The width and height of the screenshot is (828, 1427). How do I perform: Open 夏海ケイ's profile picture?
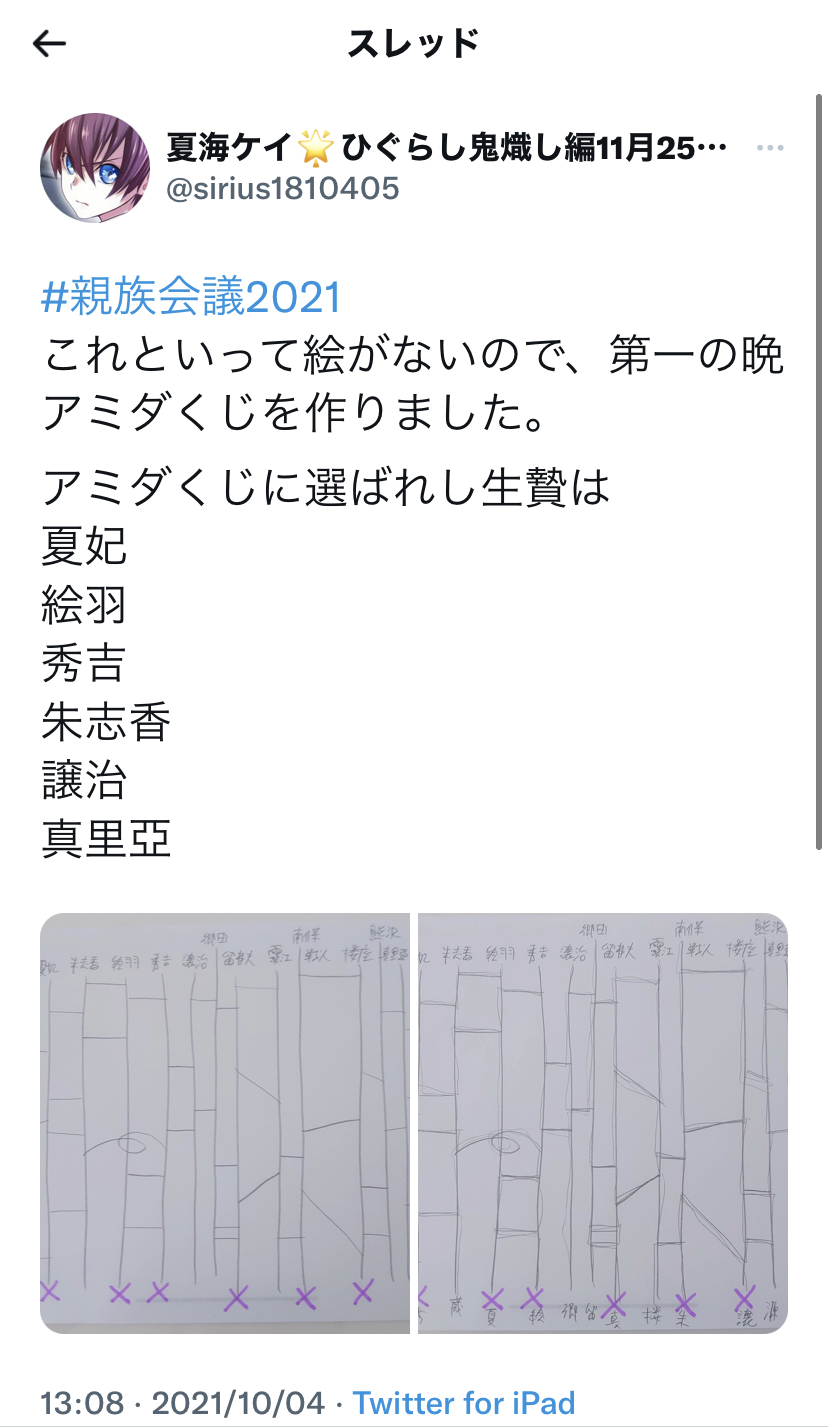(94, 167)
